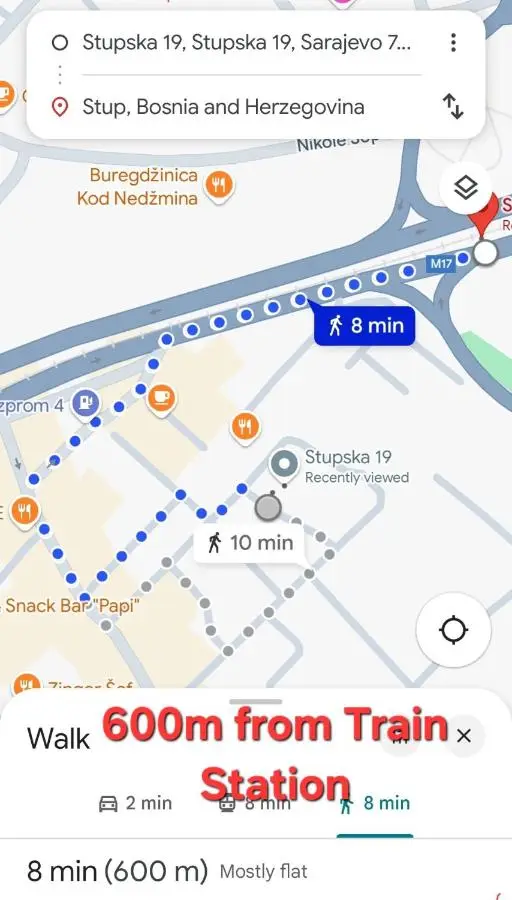Select the 8 min walking route label
Screen dimensions: 512x900
[364, 326]
